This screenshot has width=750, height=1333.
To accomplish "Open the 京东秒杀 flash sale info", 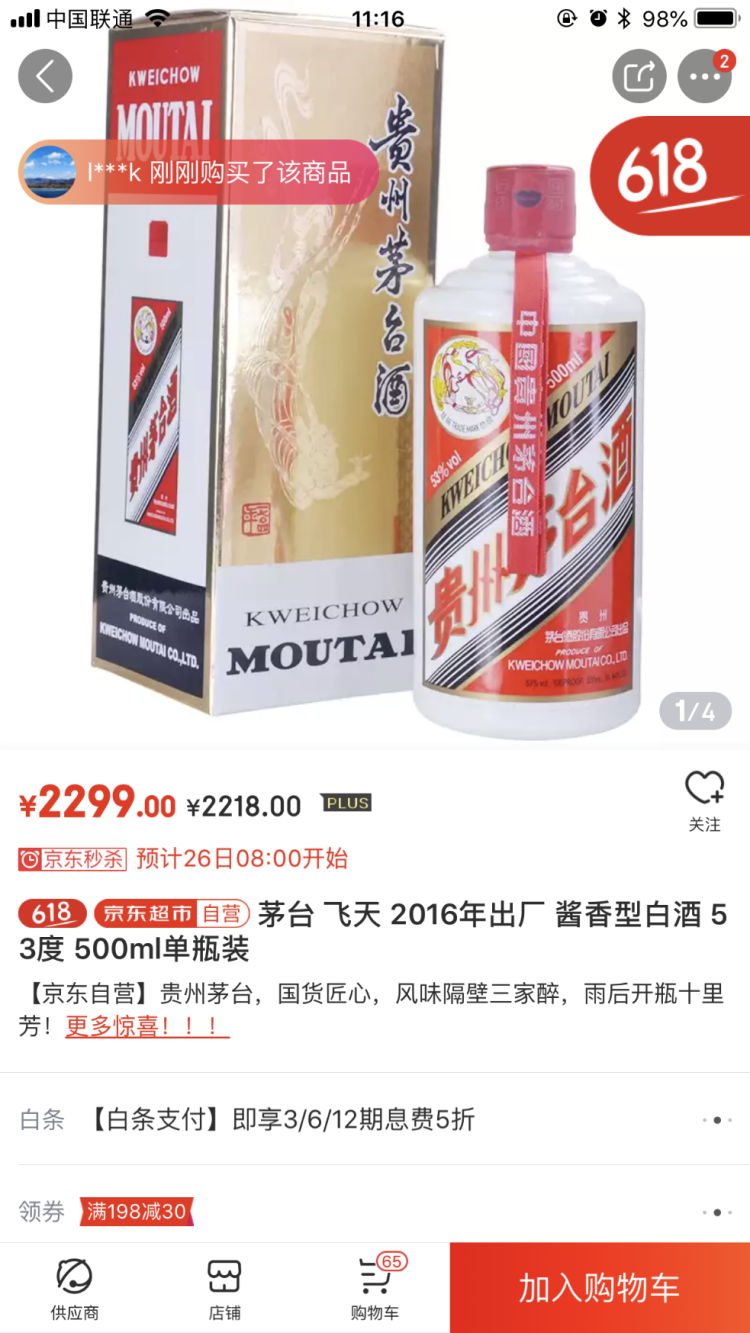I will tap(73, 858).
